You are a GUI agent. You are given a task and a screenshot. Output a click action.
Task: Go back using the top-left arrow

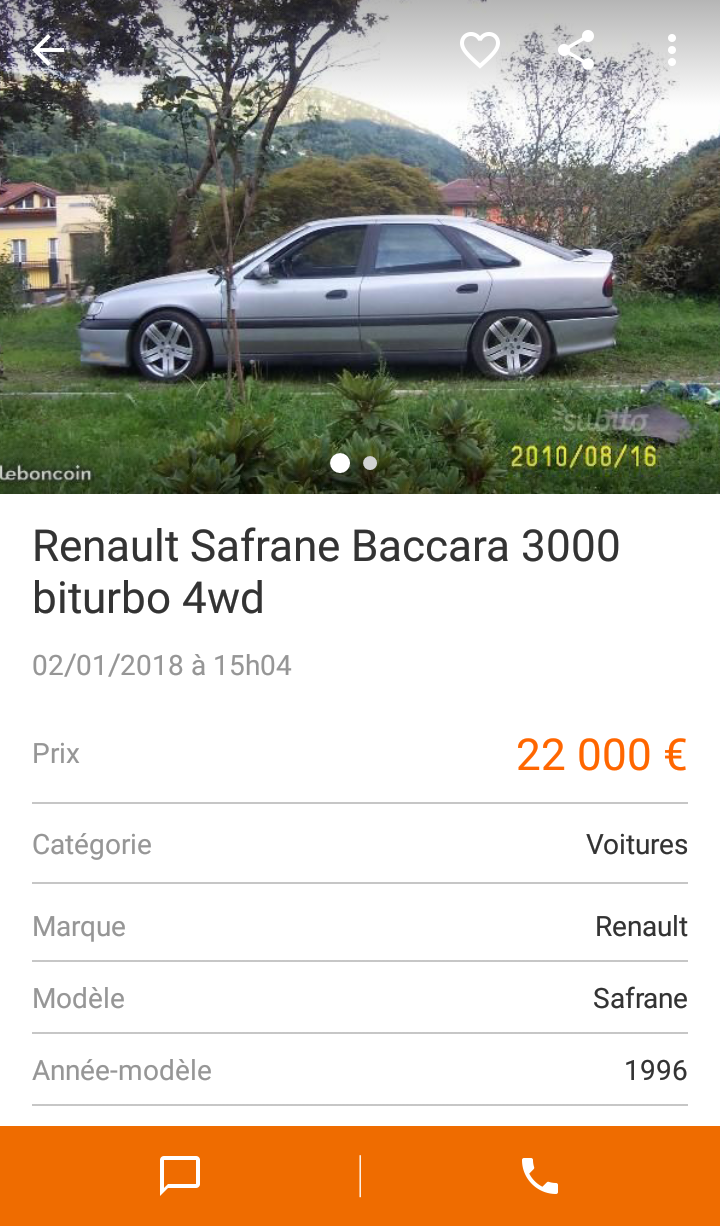[x=47, y=50]
